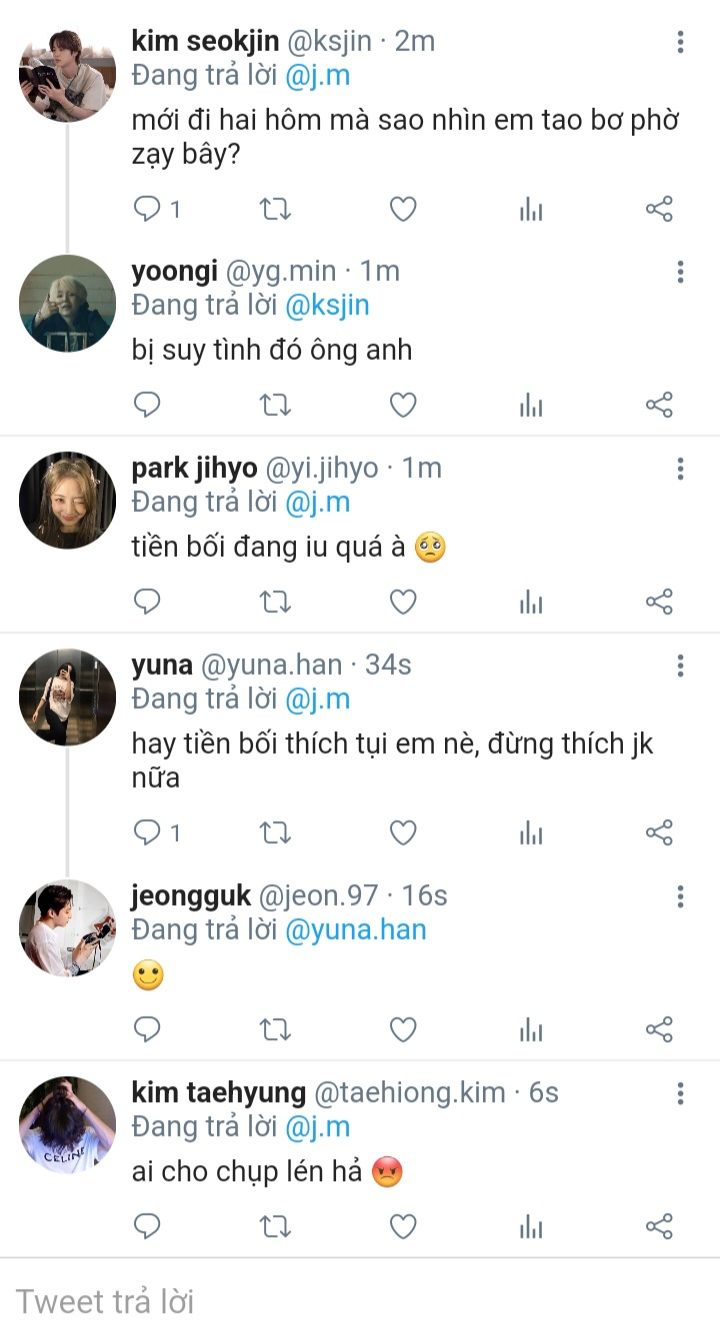Viewport: 720px width, 1344px height.
Task: Retweet park jihyo's reply
Action: point(275,602)
